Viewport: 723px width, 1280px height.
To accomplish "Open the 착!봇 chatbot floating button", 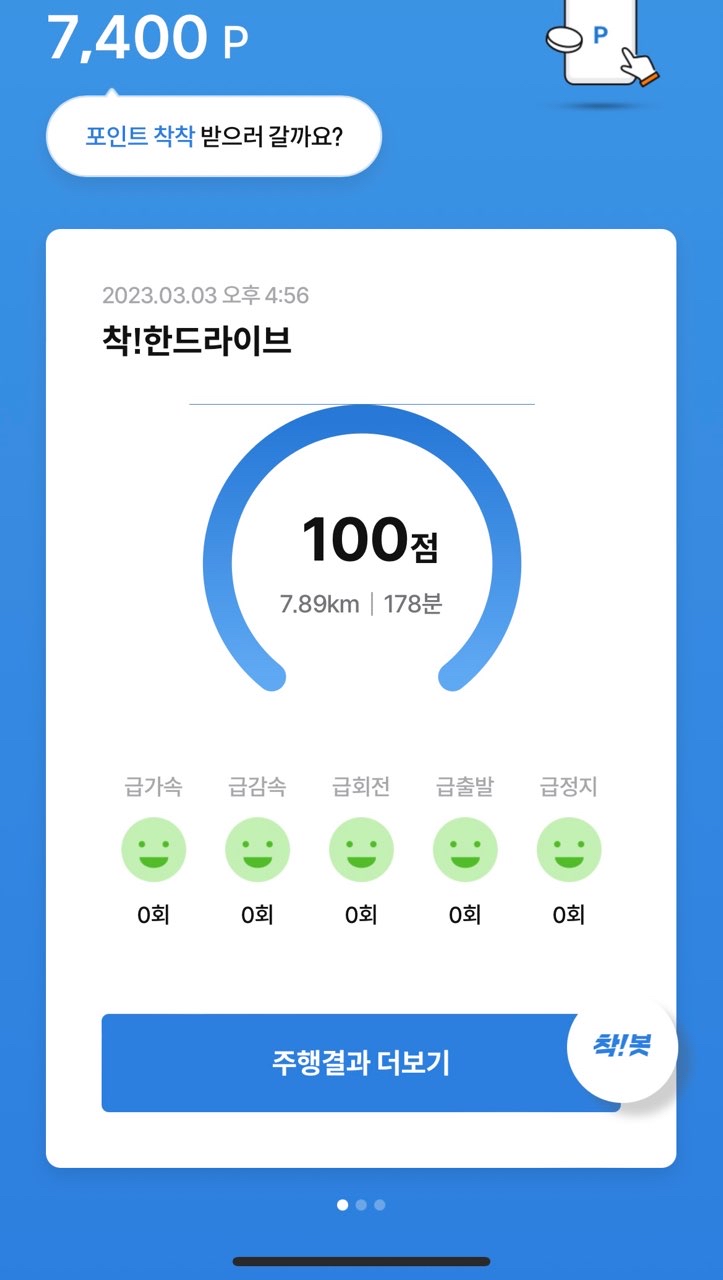I will (622, 1047).
